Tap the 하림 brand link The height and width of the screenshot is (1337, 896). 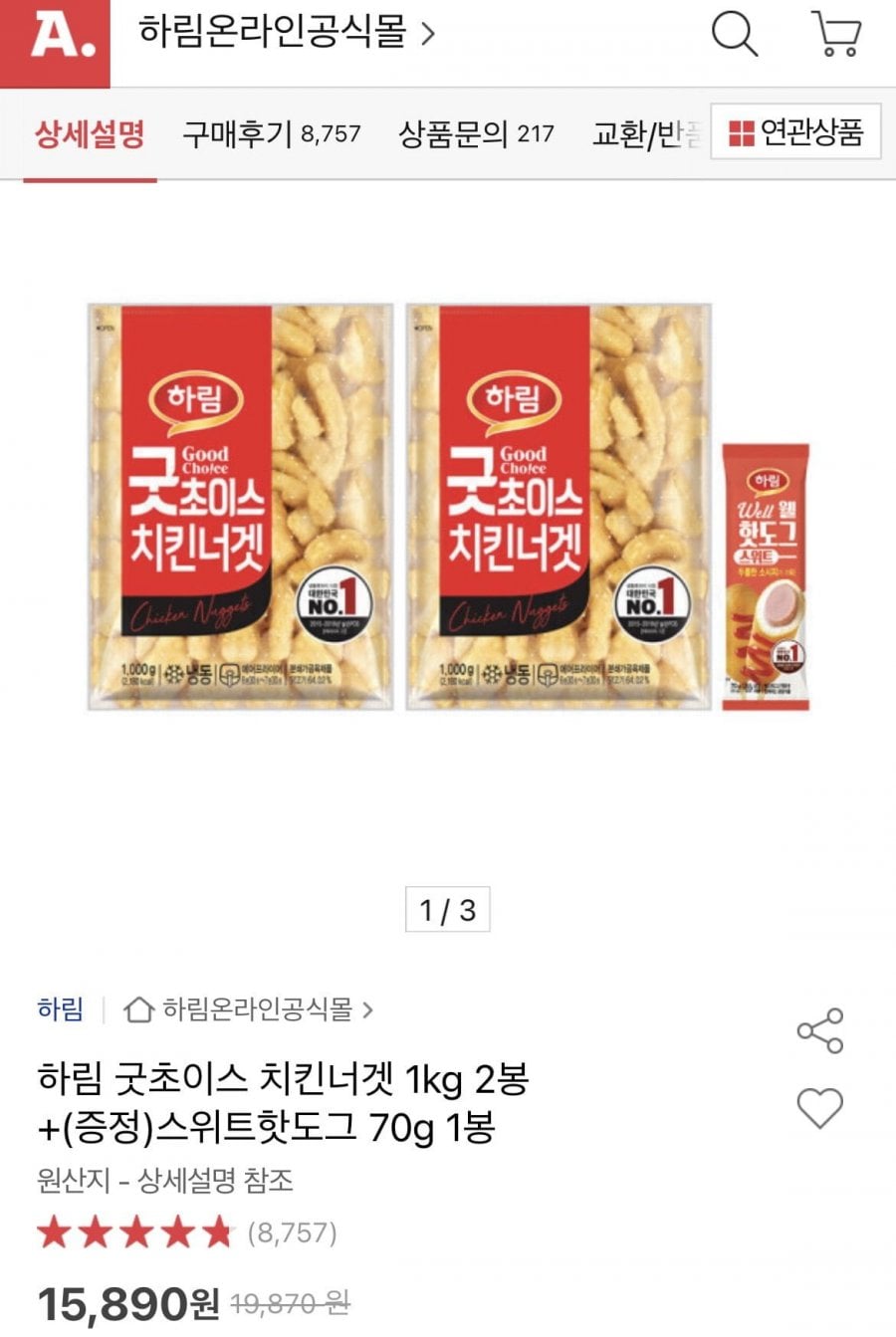tap(61, 1009)
